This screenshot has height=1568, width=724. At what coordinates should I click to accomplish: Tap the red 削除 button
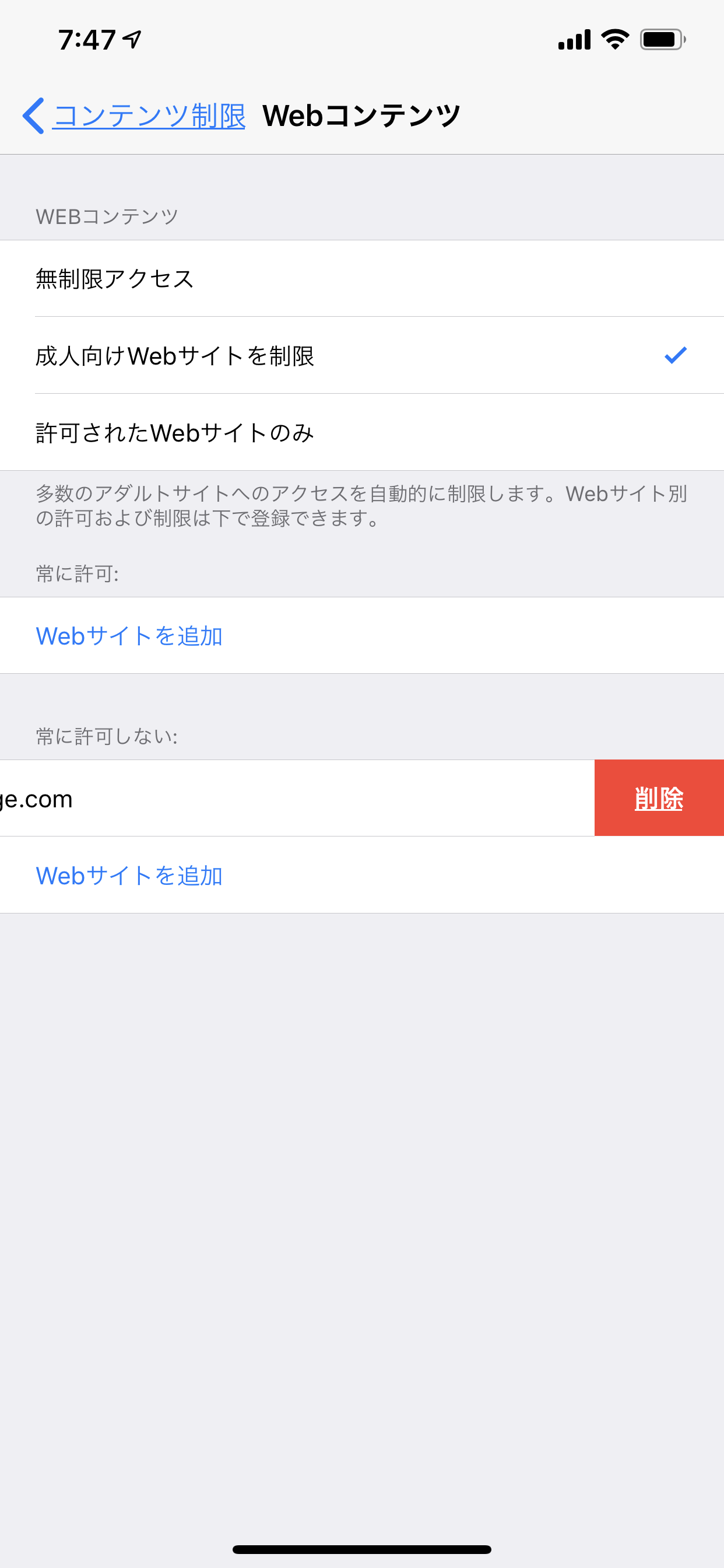[x=658, y=798]
